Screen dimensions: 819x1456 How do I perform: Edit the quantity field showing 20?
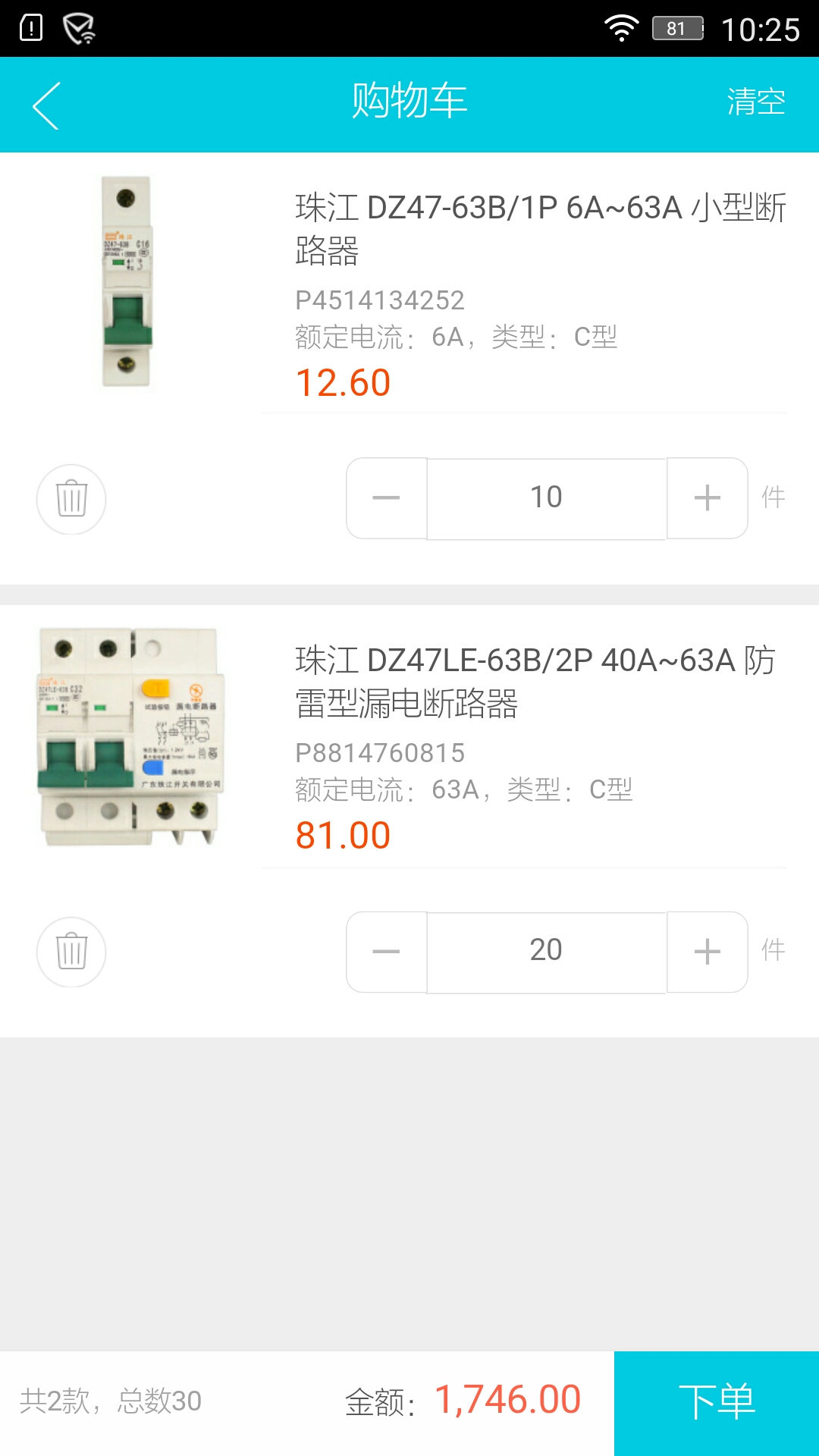point(546,952)
